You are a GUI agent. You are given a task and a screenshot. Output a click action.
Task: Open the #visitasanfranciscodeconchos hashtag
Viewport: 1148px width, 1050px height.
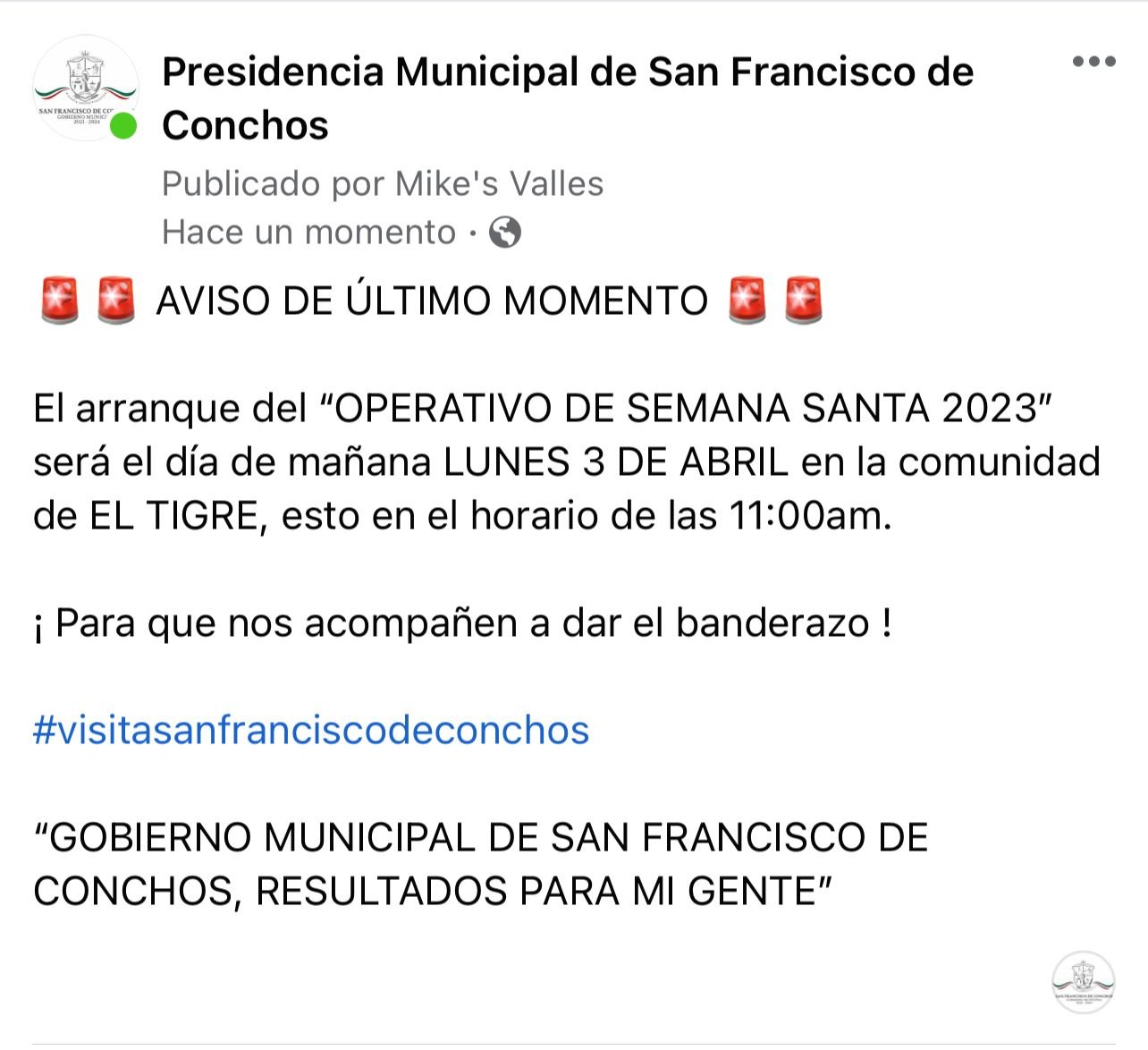tap(311, 730)
